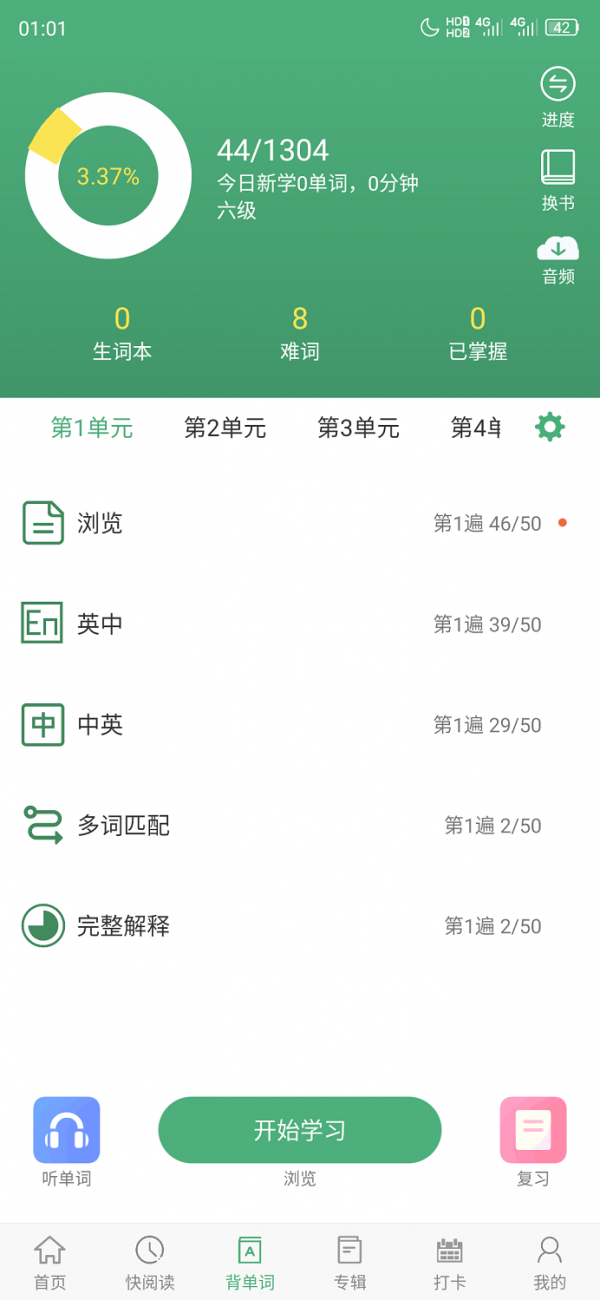Select the 第3单元 tab
Image resolution: width=600 pixels, height=1300 pixels.
[358, 428]
